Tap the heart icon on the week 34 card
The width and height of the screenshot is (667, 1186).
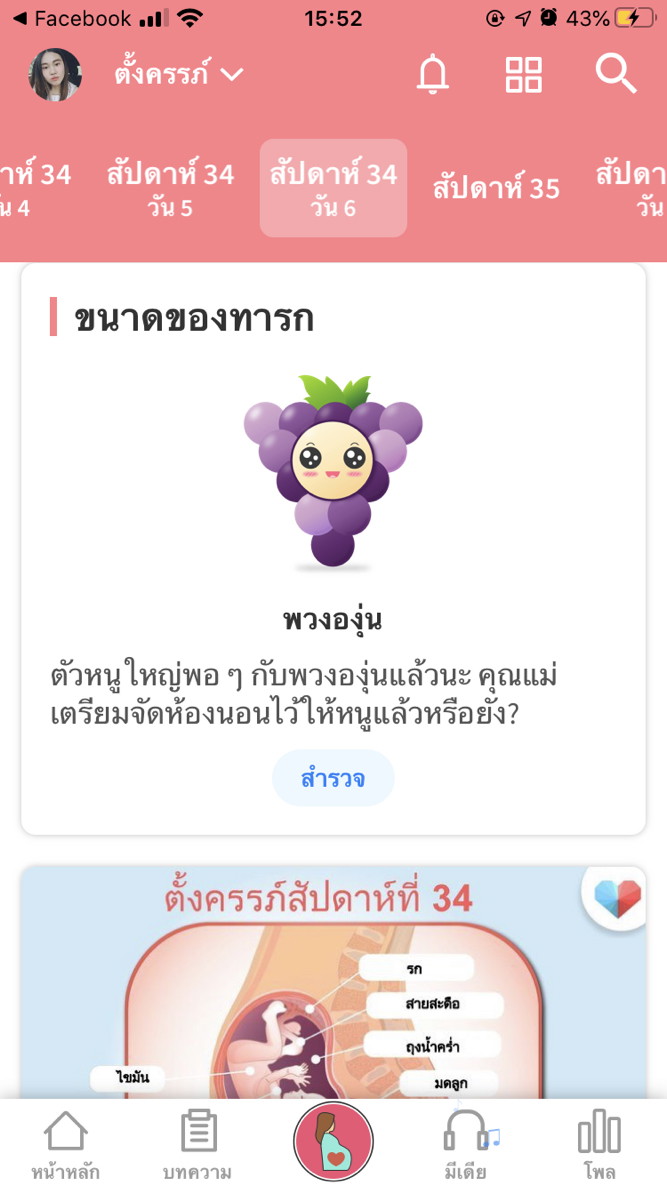click(x=616, y=896)
